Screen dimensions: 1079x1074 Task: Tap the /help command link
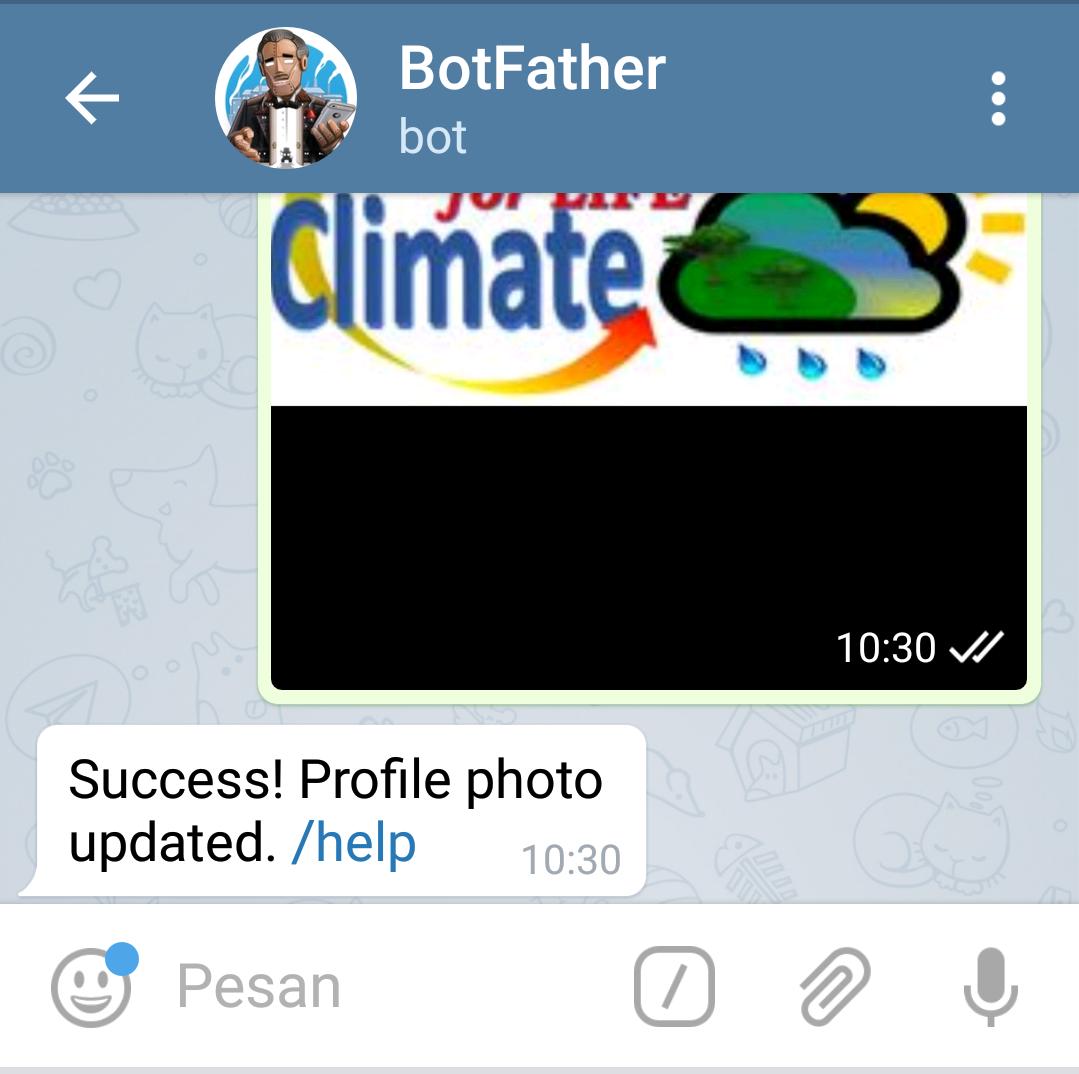353,844
